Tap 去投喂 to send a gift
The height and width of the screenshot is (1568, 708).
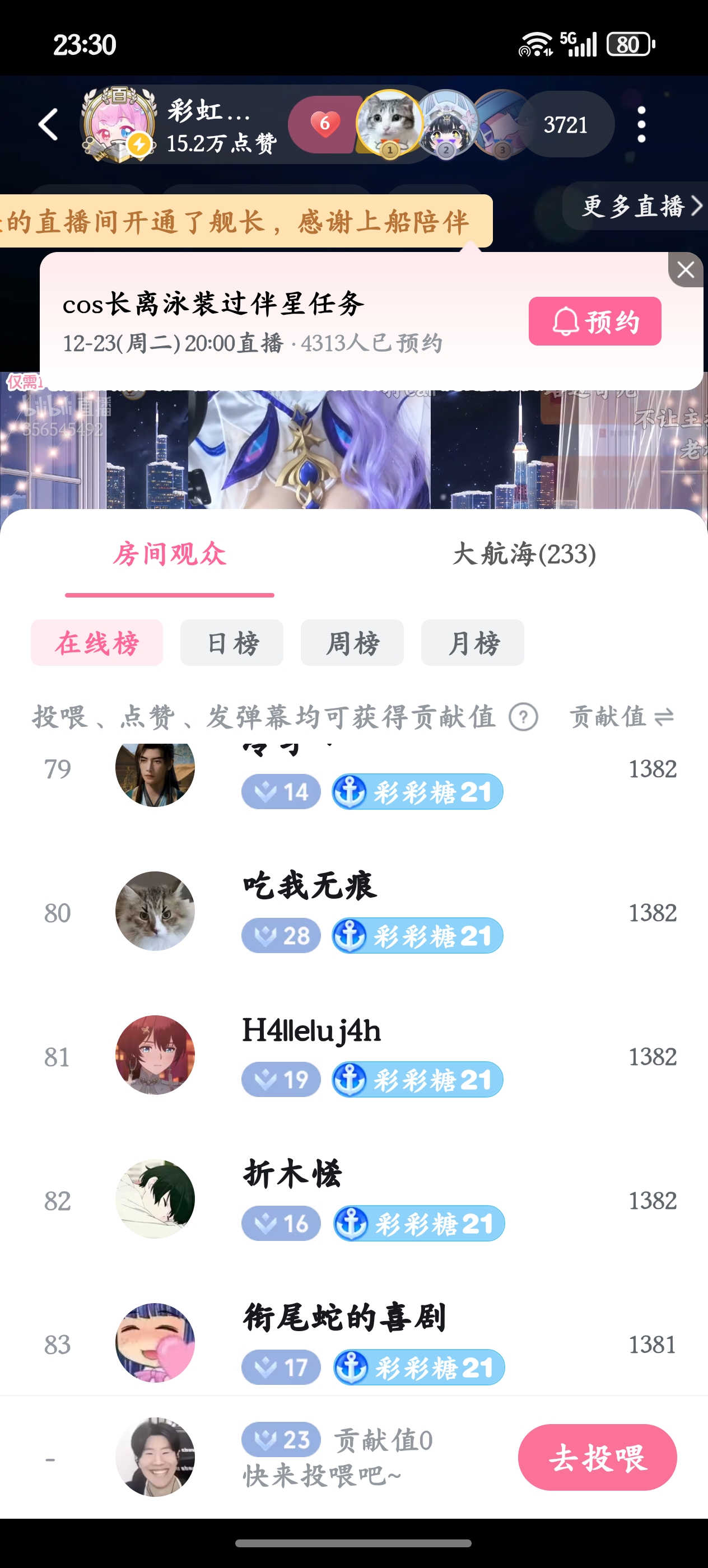click(x=597, y=1457)
